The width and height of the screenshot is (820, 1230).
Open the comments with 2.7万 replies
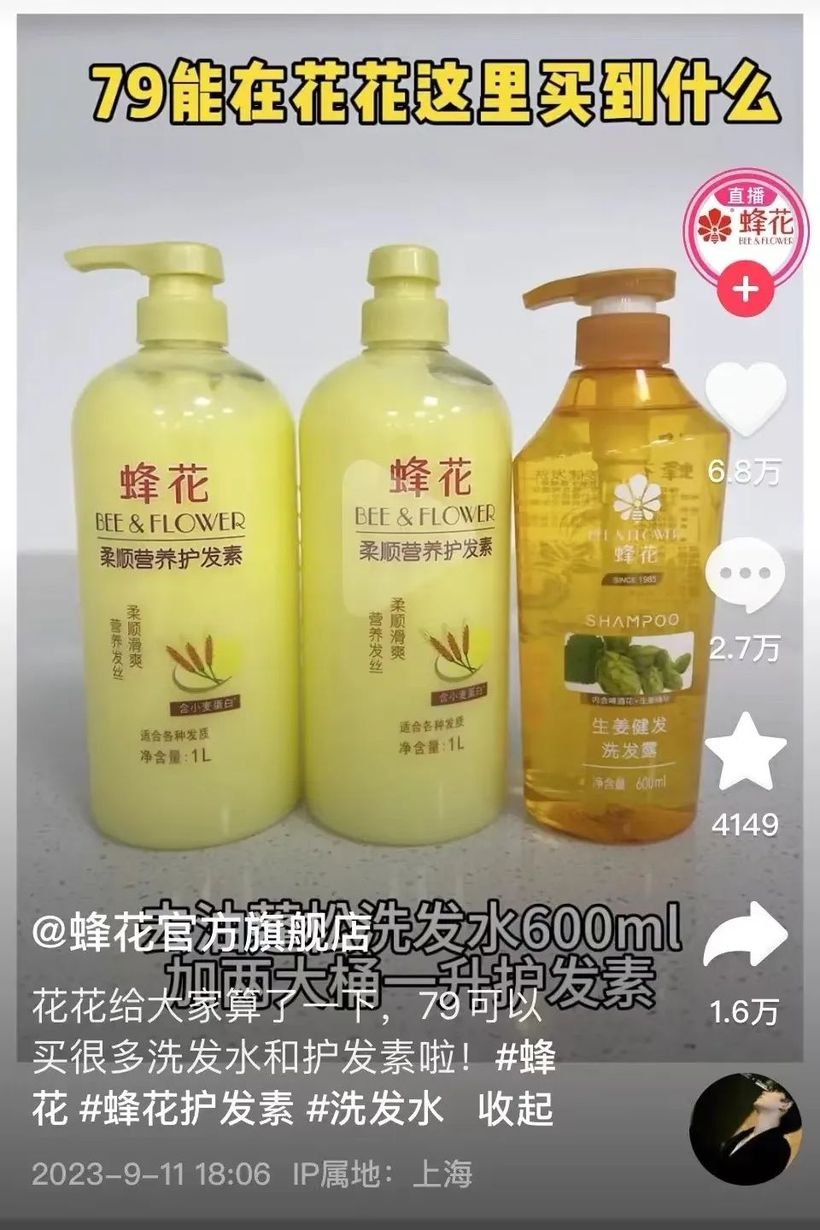pos(745,580)
